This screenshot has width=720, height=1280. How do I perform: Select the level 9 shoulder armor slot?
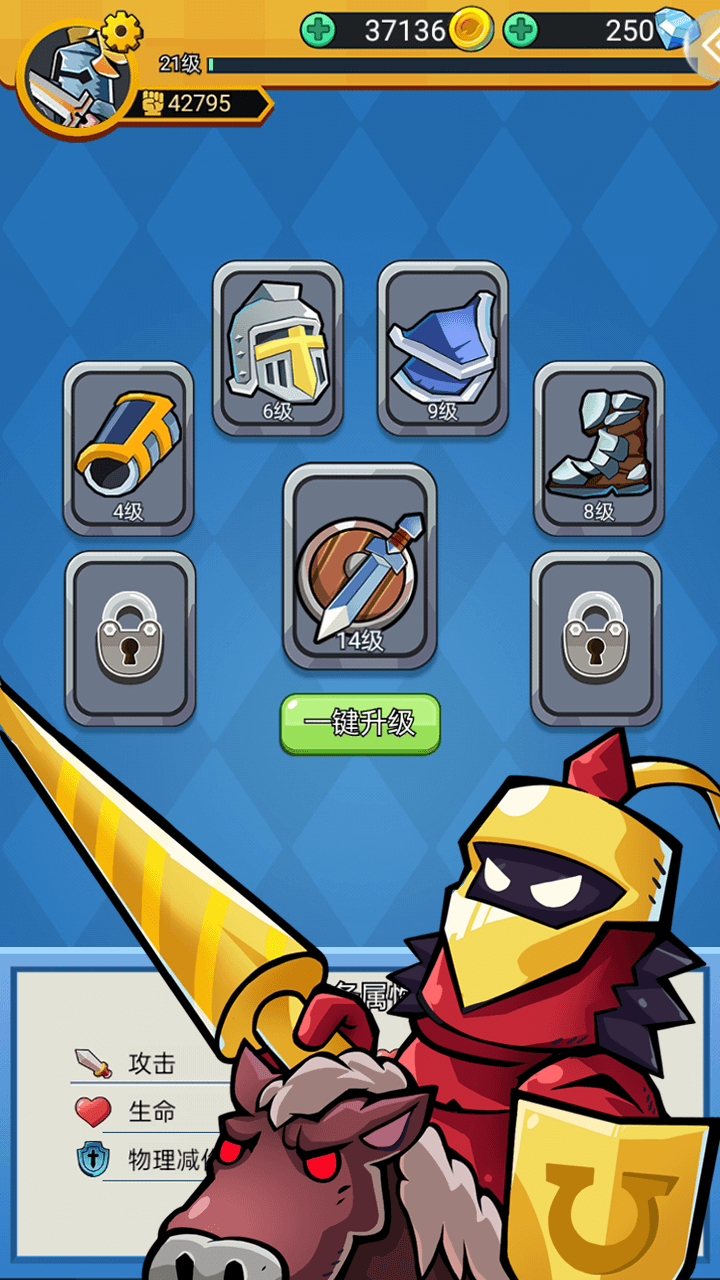pyautogui.click(x=442, y=347)
